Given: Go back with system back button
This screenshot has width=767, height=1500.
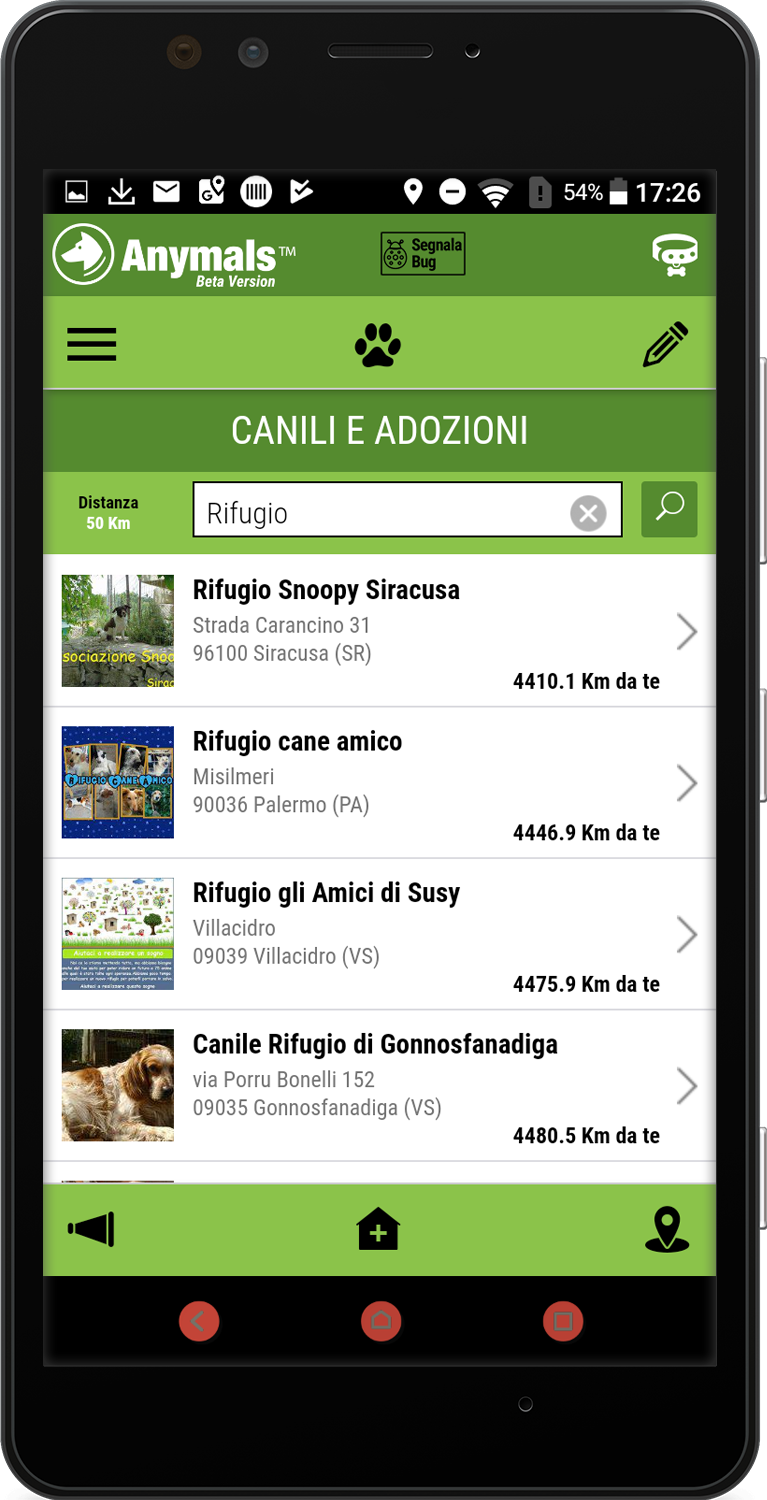Looking at the screenshot, I should (198, 1321).
